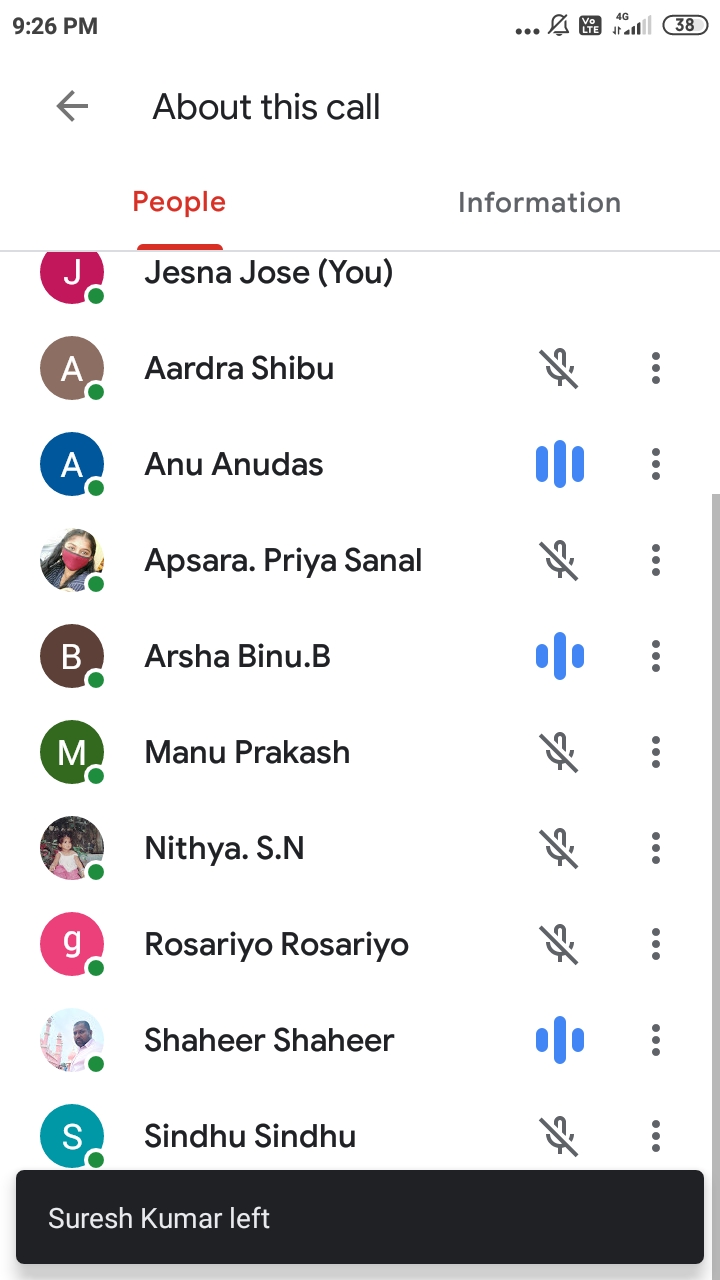Mute Anu Anudas's microphone
The height and width of the screenshot is (1280, 720).
click(560, 464)
